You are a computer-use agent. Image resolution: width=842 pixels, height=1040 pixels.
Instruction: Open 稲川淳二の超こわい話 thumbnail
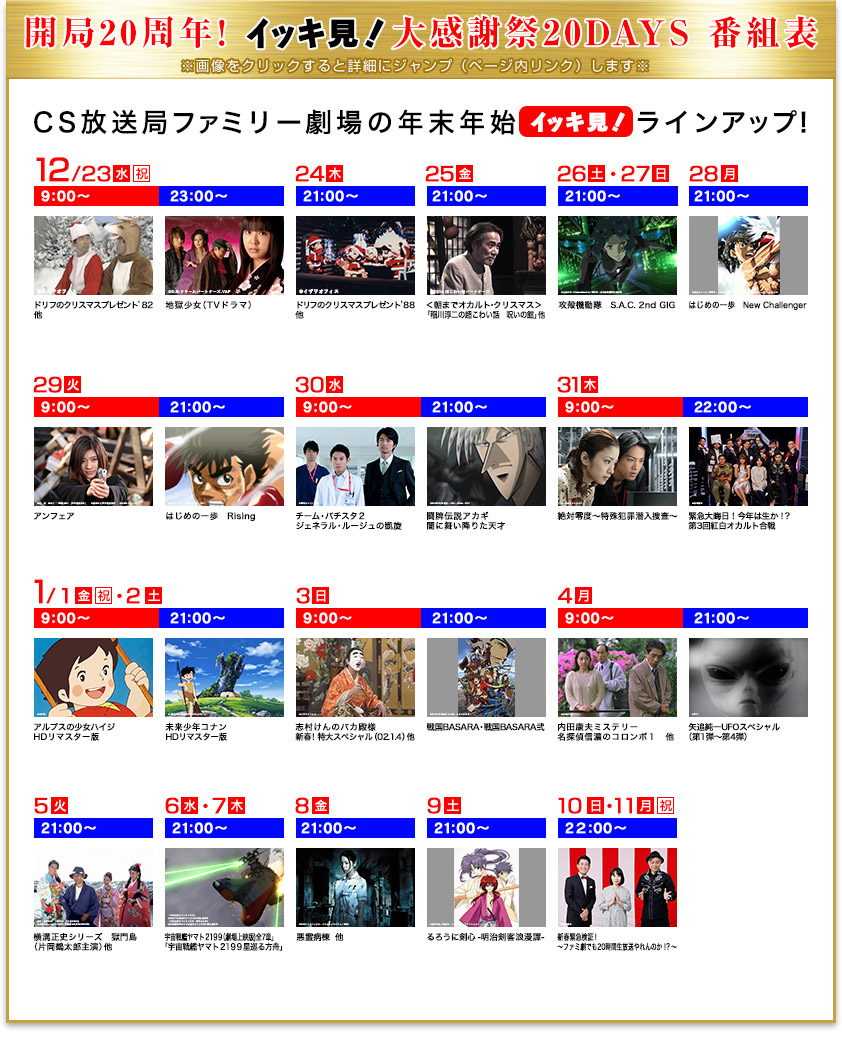coord(486,255)
